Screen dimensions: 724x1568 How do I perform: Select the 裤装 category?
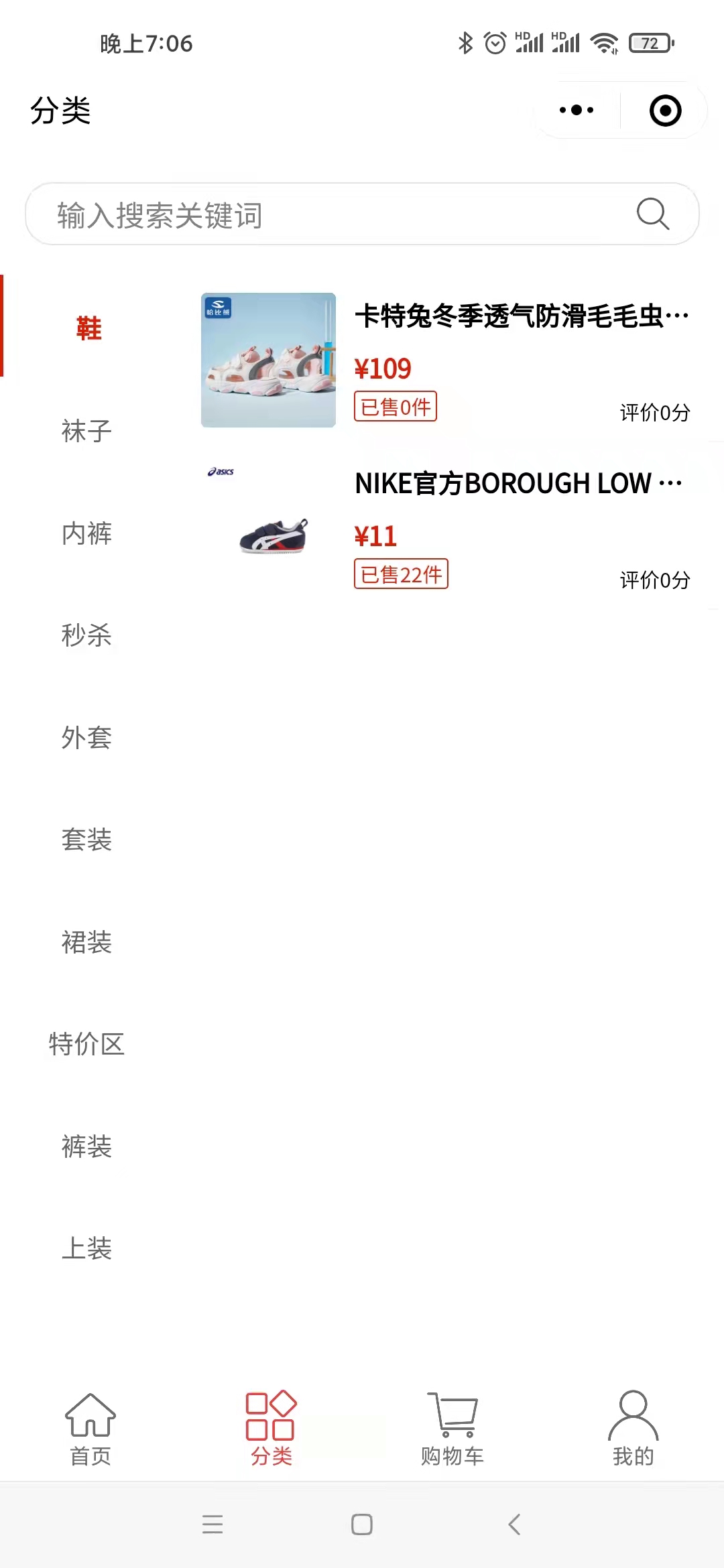pos(87,1147)
